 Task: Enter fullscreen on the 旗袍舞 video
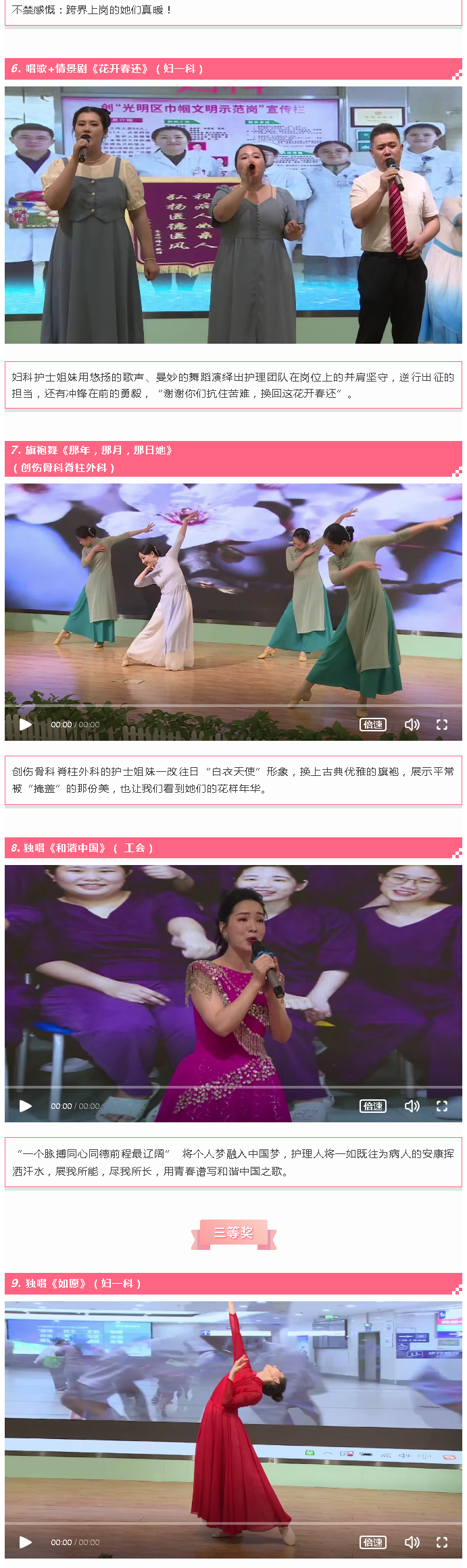tap(442, 725)
